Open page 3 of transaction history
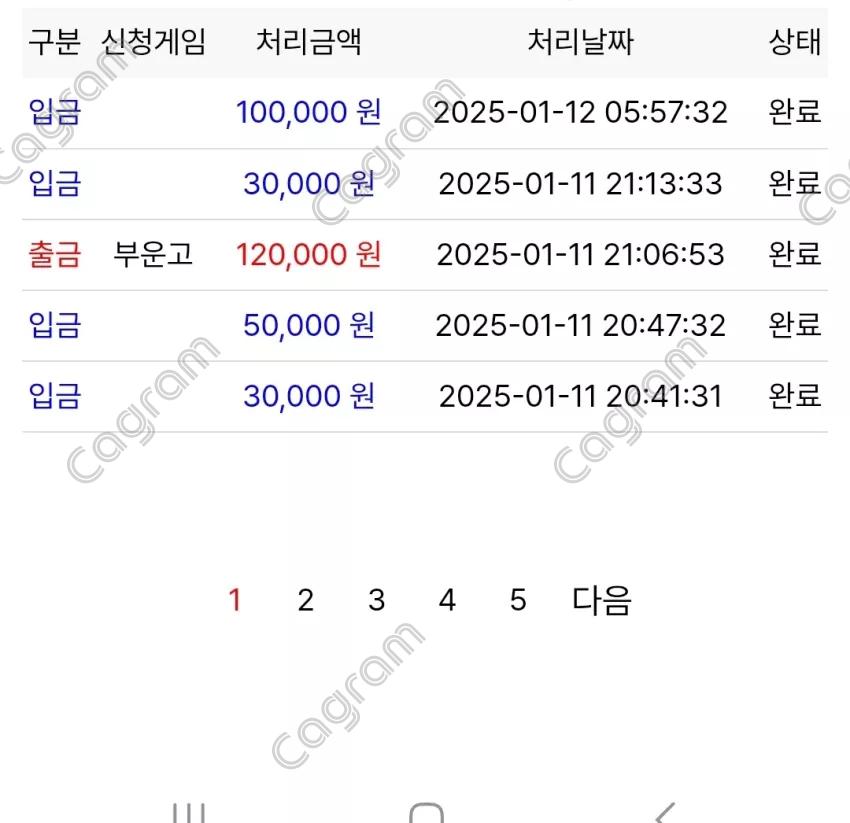This screenshot has height=823, width=850. (376, 600)
